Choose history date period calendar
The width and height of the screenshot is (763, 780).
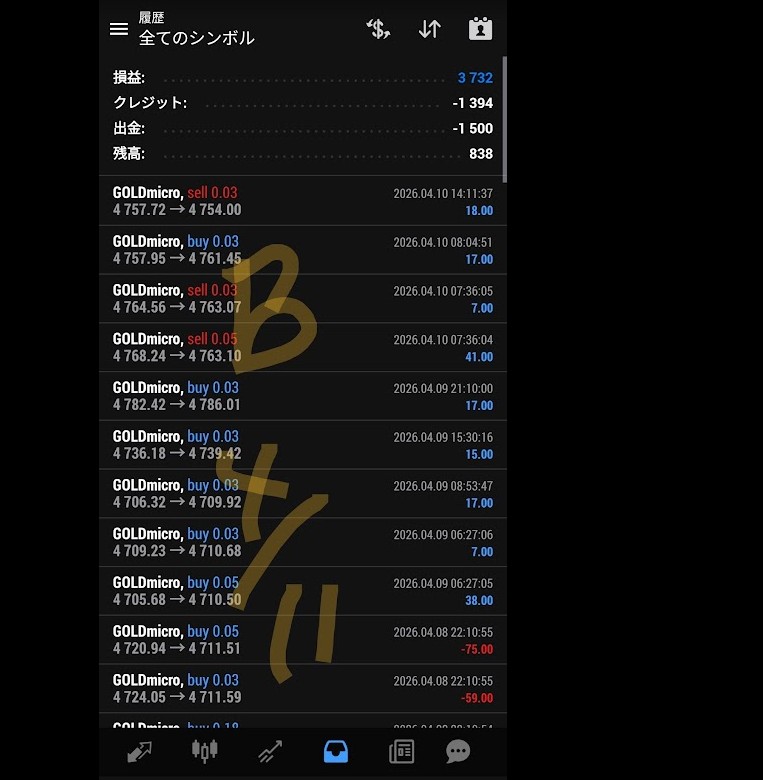(480, 29)
